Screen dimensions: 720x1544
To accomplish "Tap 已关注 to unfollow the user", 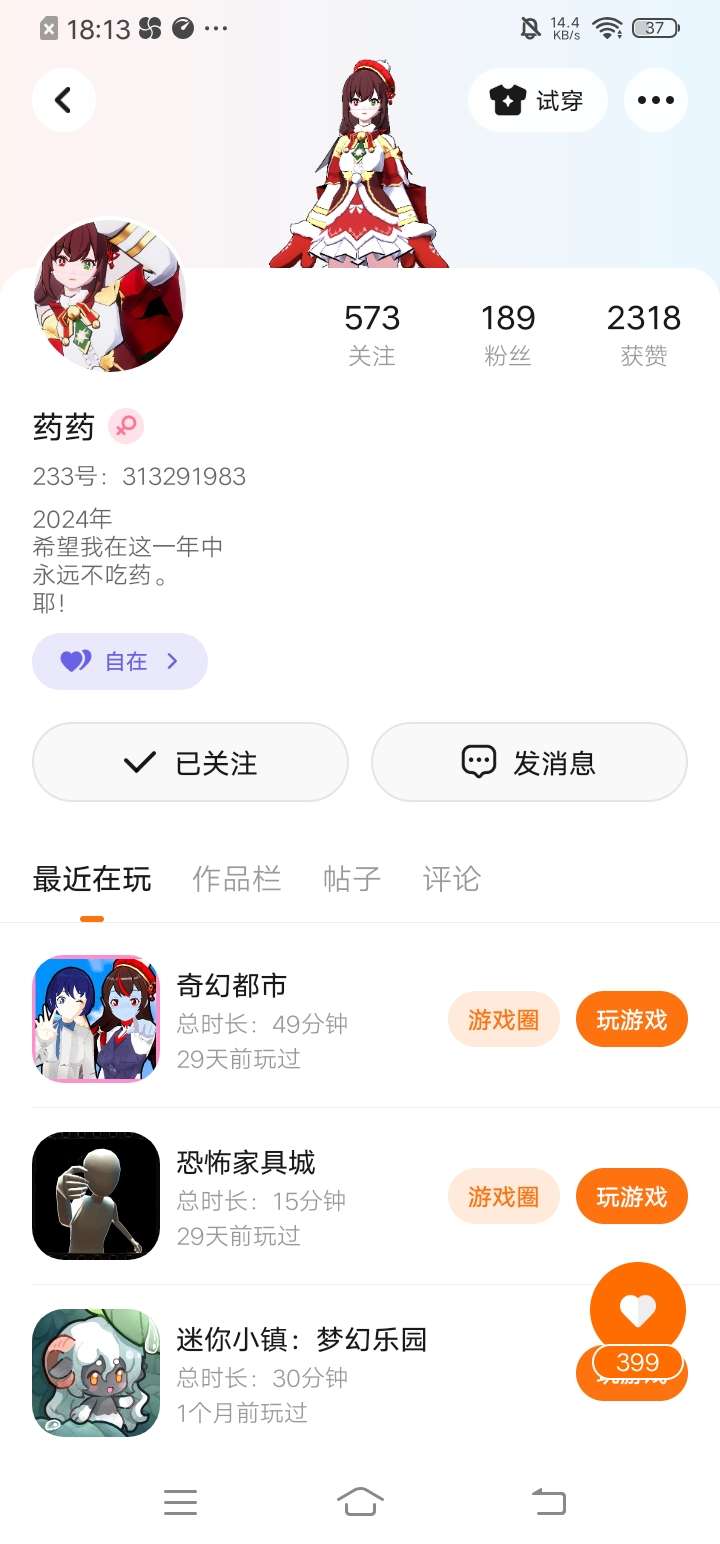I will (x=190, y=763).
